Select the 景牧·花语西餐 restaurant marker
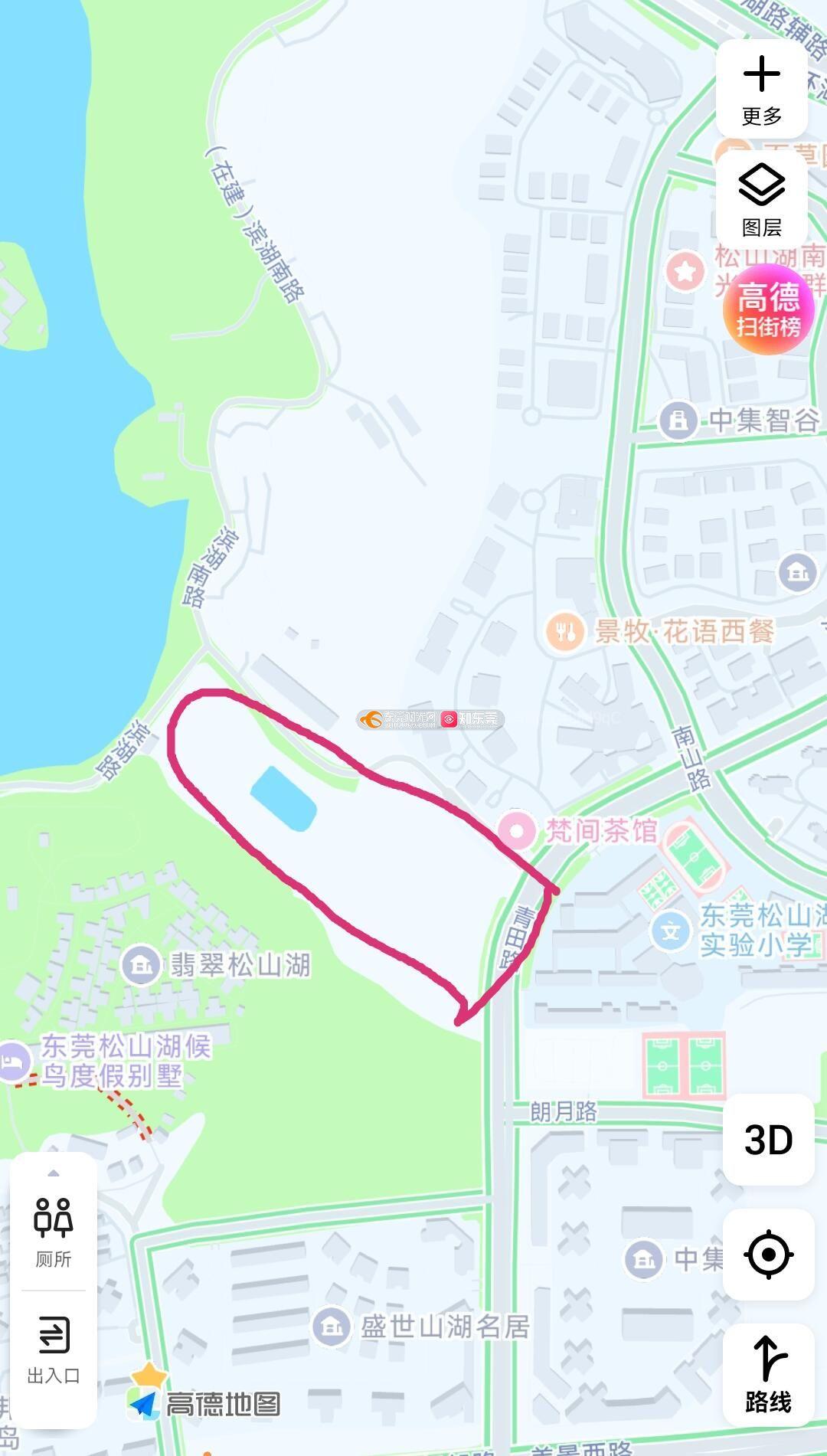 click(566, 632)
